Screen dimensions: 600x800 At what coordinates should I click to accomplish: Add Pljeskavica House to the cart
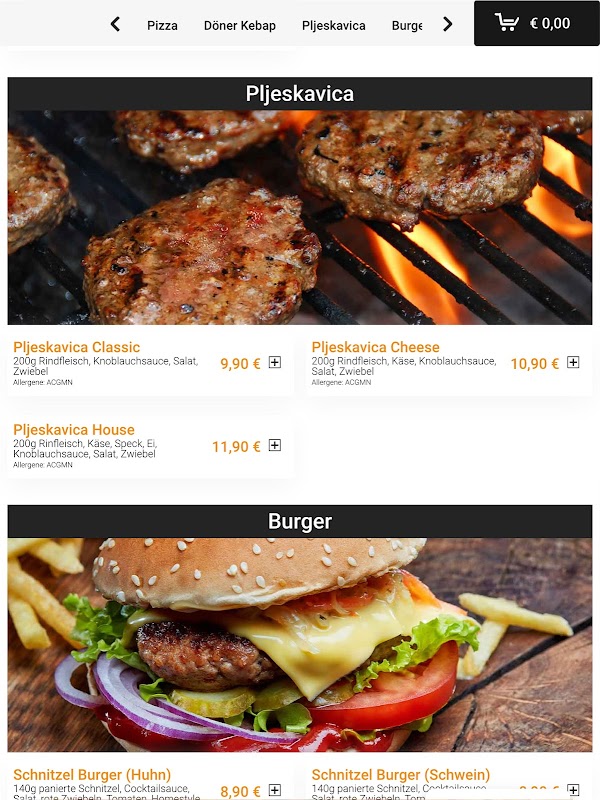275,446
